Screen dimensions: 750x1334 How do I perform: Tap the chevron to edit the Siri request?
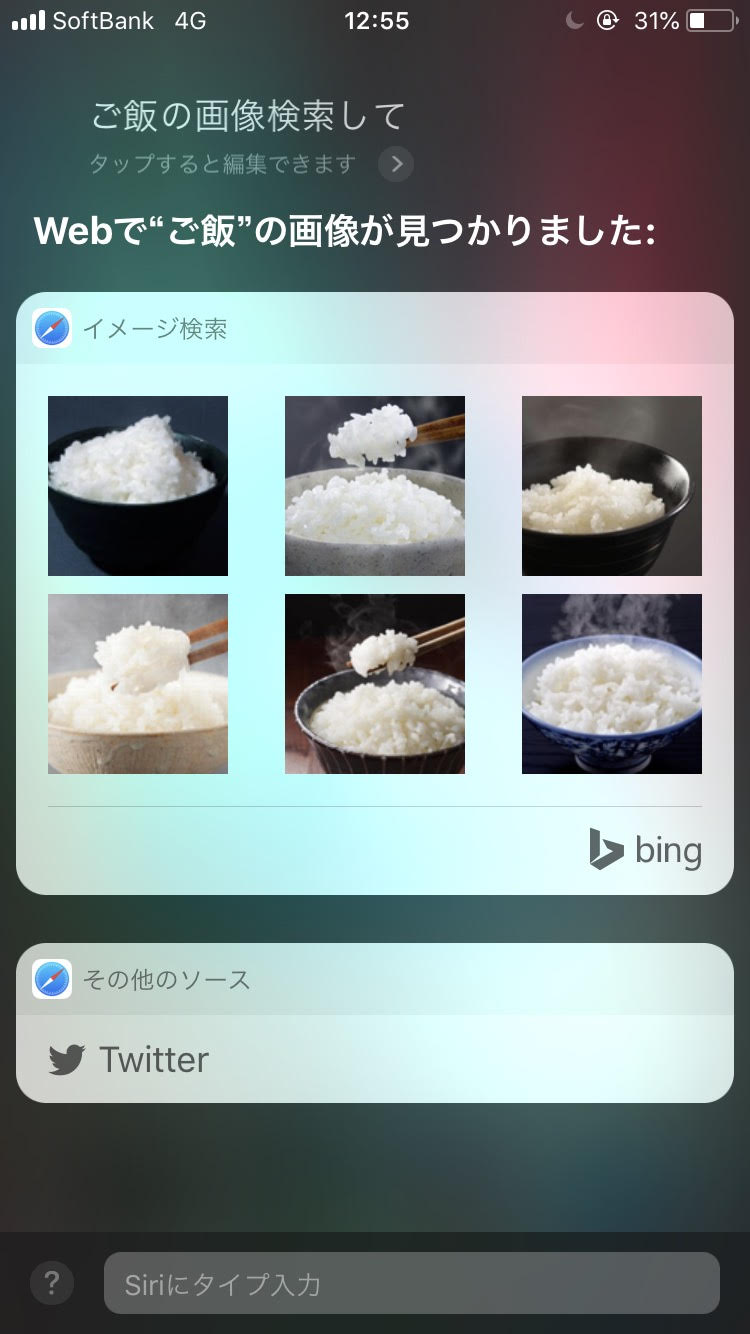click(x=396, y=164)
